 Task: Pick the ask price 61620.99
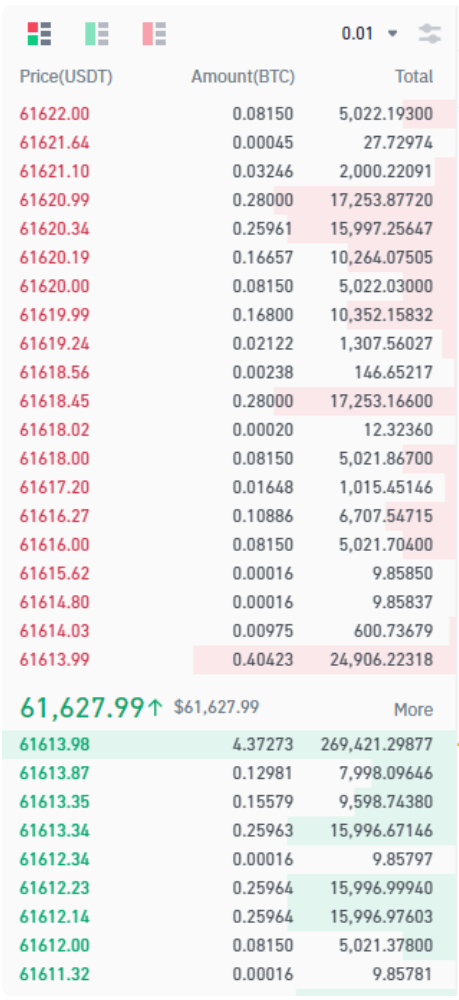tap(55, 200)
